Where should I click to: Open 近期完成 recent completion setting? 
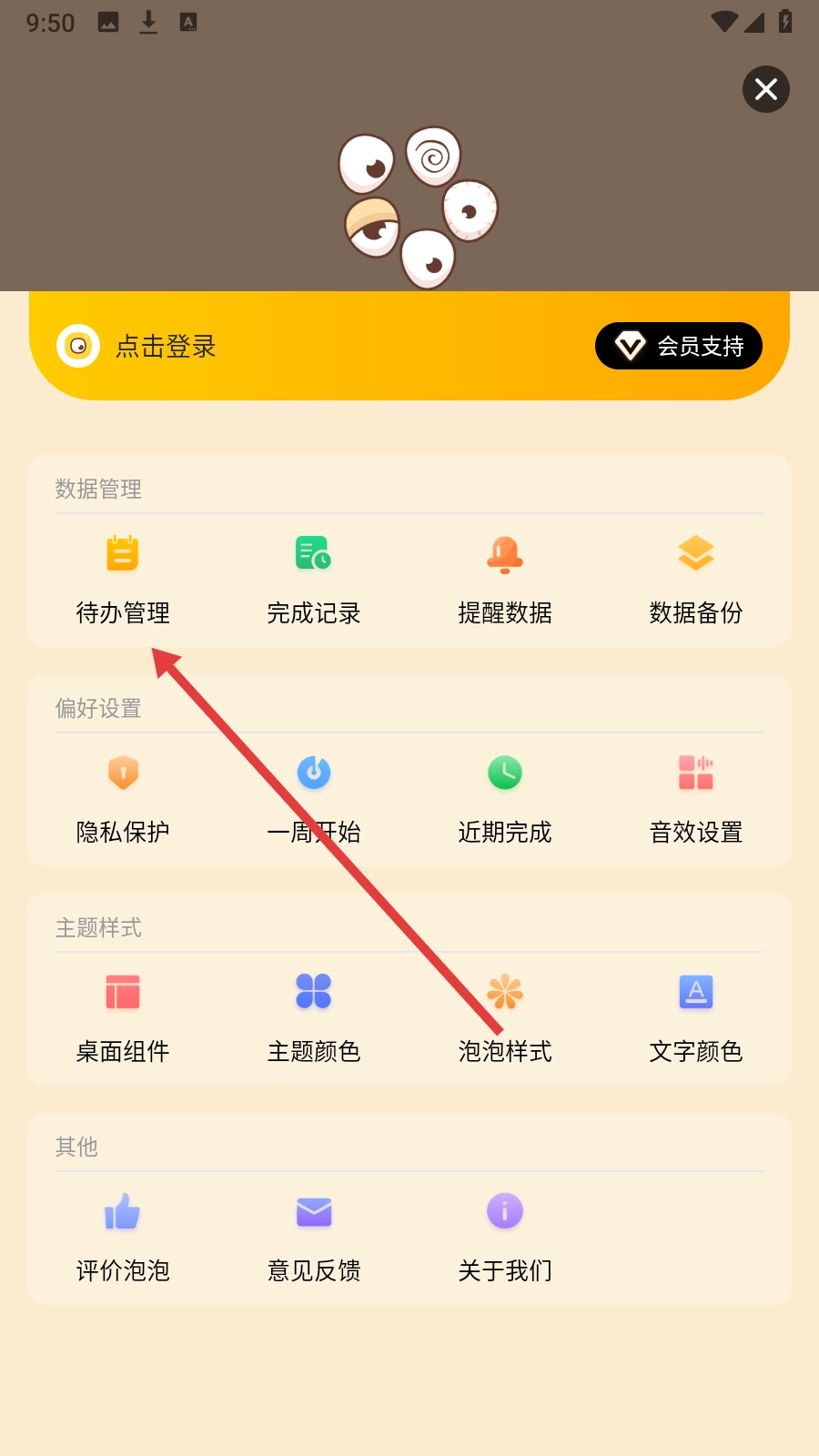tap(505, 798)
